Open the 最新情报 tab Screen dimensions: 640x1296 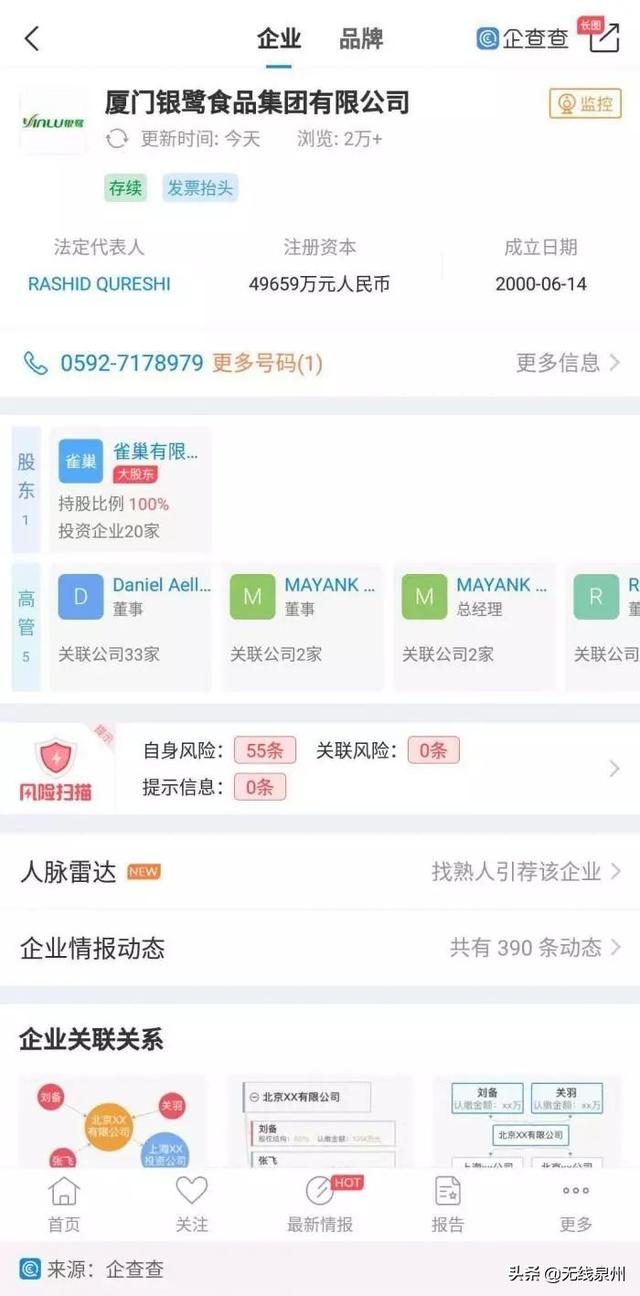(x=320, y=1204)
